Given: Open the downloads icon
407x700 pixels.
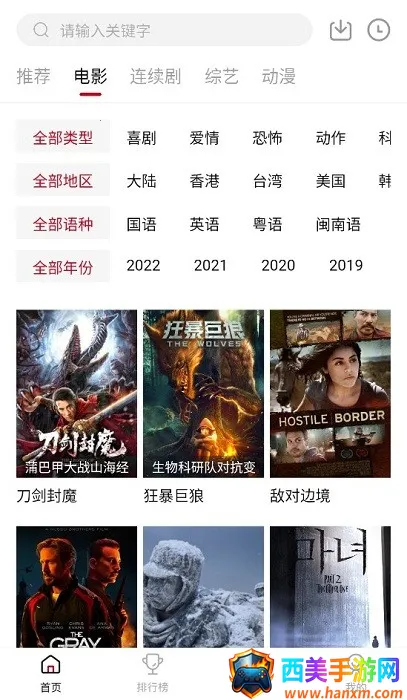Looking at the screenshot, I should (x=341, y=30).
